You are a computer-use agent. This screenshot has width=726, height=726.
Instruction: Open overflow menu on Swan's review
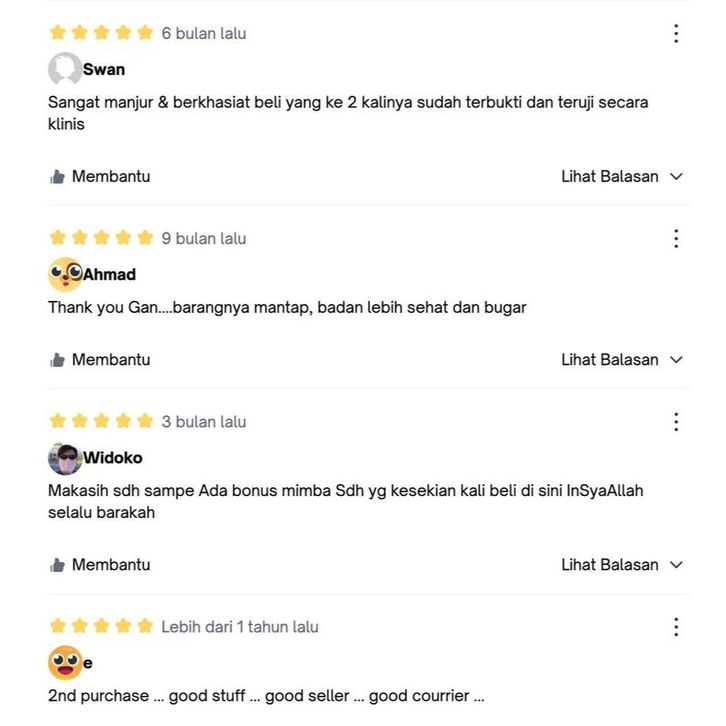[x=676, y=34]
